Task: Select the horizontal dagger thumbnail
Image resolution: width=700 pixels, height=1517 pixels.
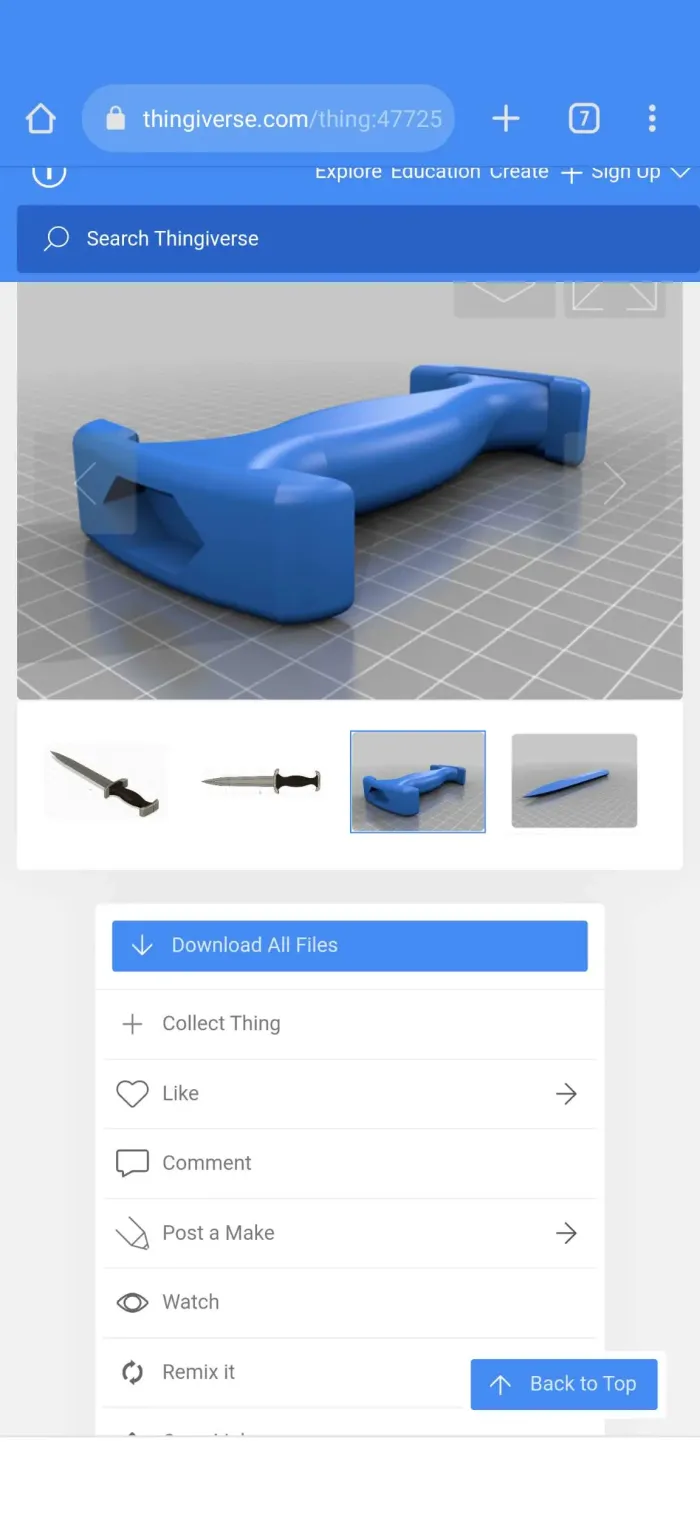Action: pyautogui.click(x=261, y=782)
